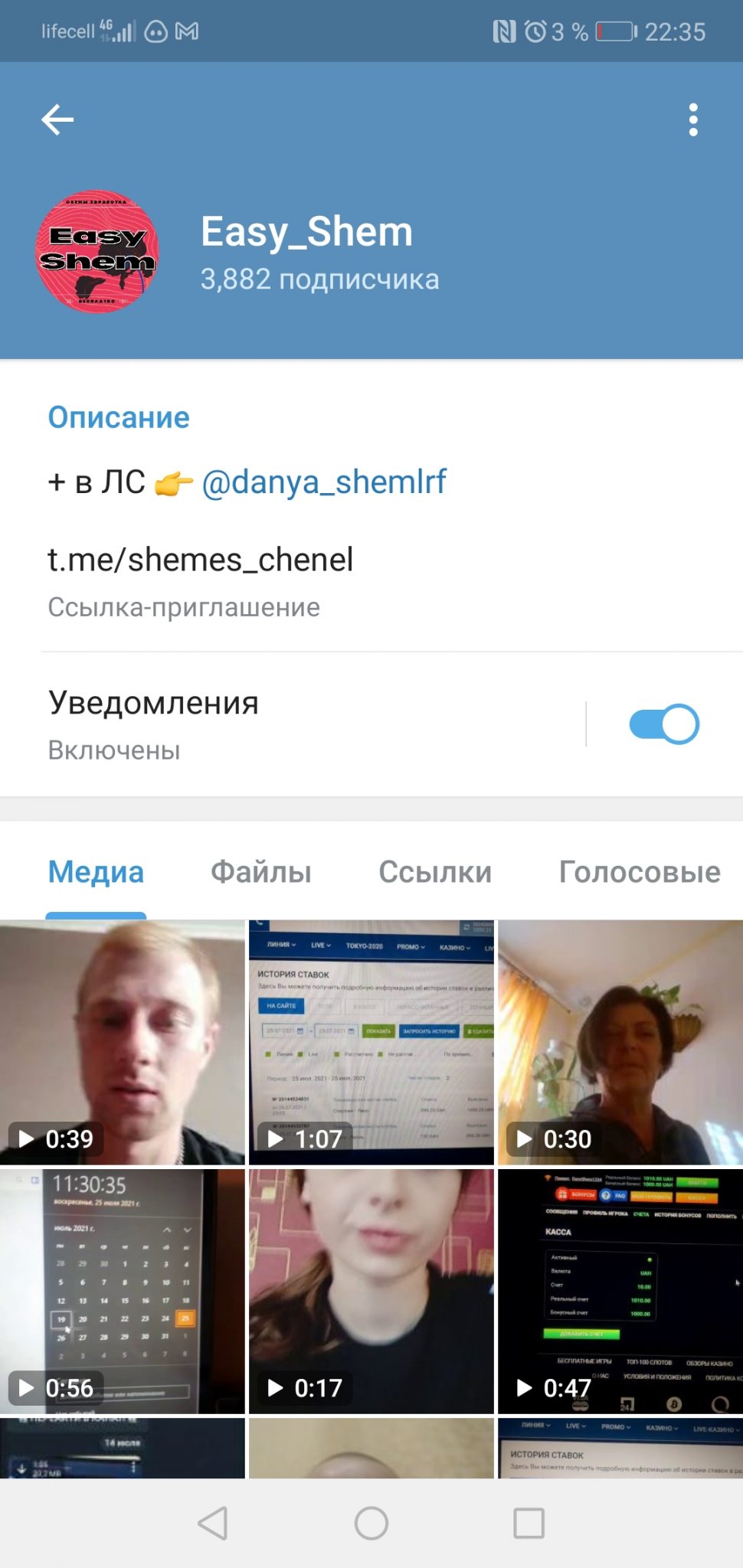Switch to the Файлы tab
743x1568 pixels.
(261, 872)
